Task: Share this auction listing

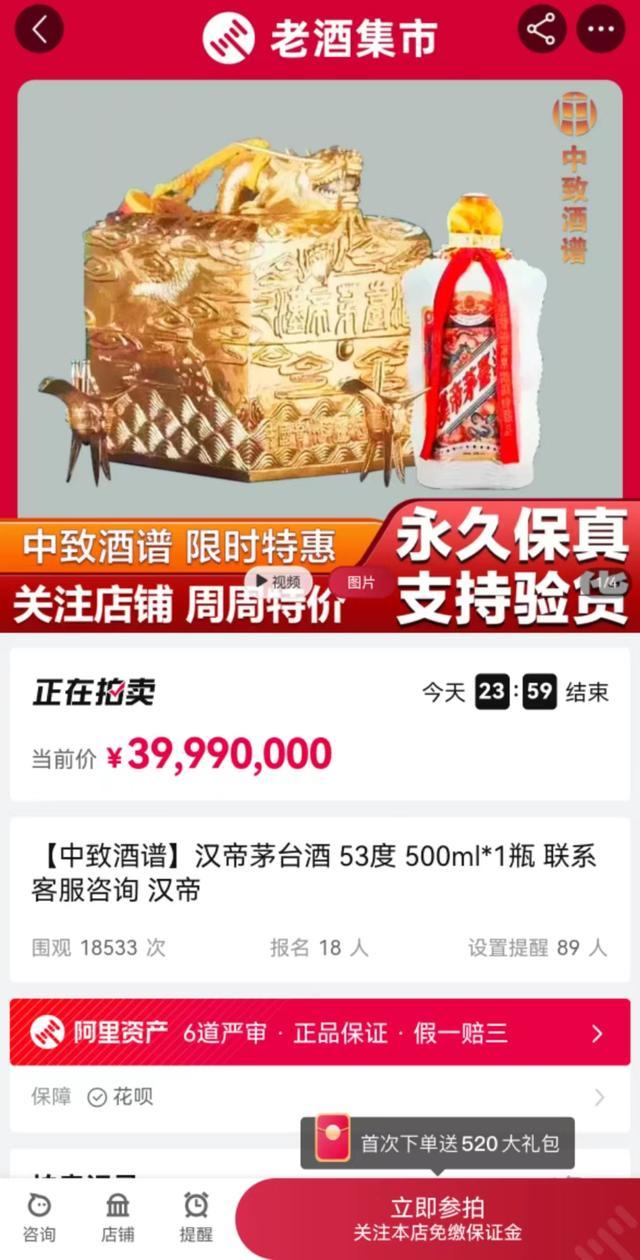Action: click(x=541, y=30)
